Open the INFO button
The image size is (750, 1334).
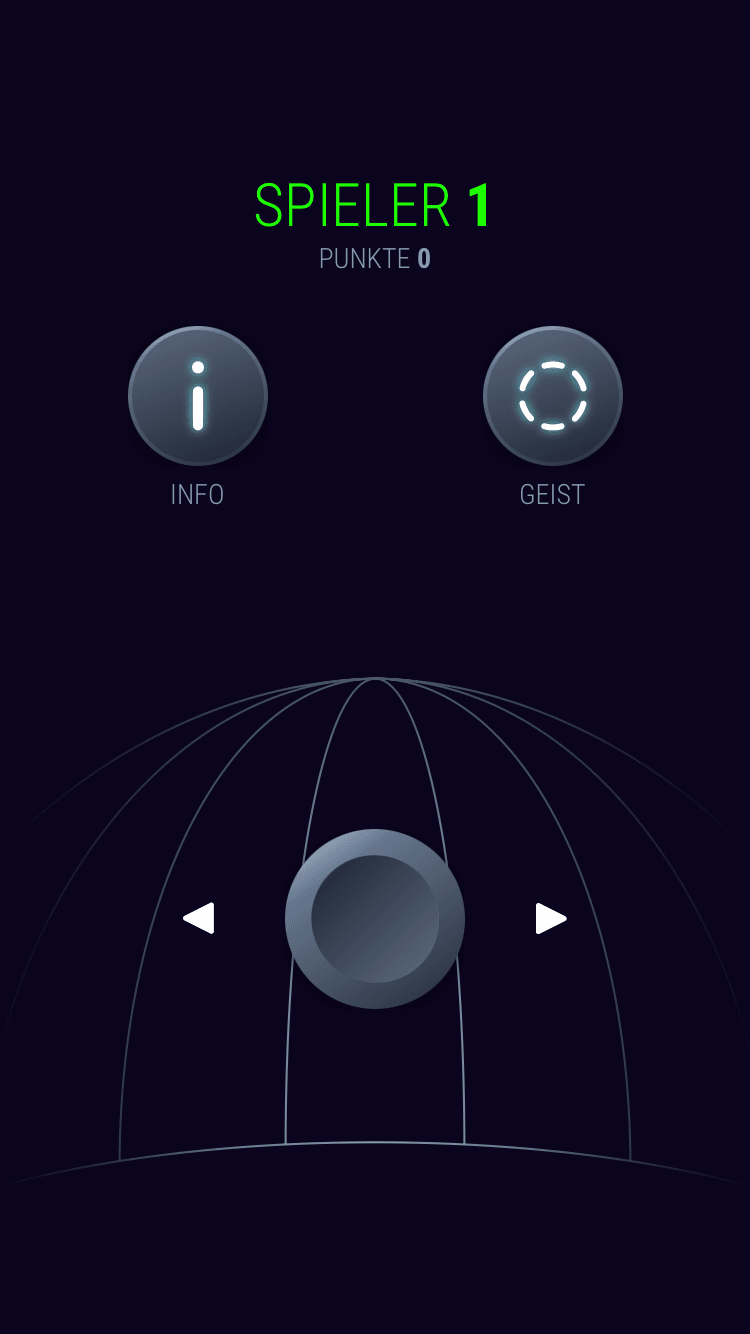tap(198, 396)
